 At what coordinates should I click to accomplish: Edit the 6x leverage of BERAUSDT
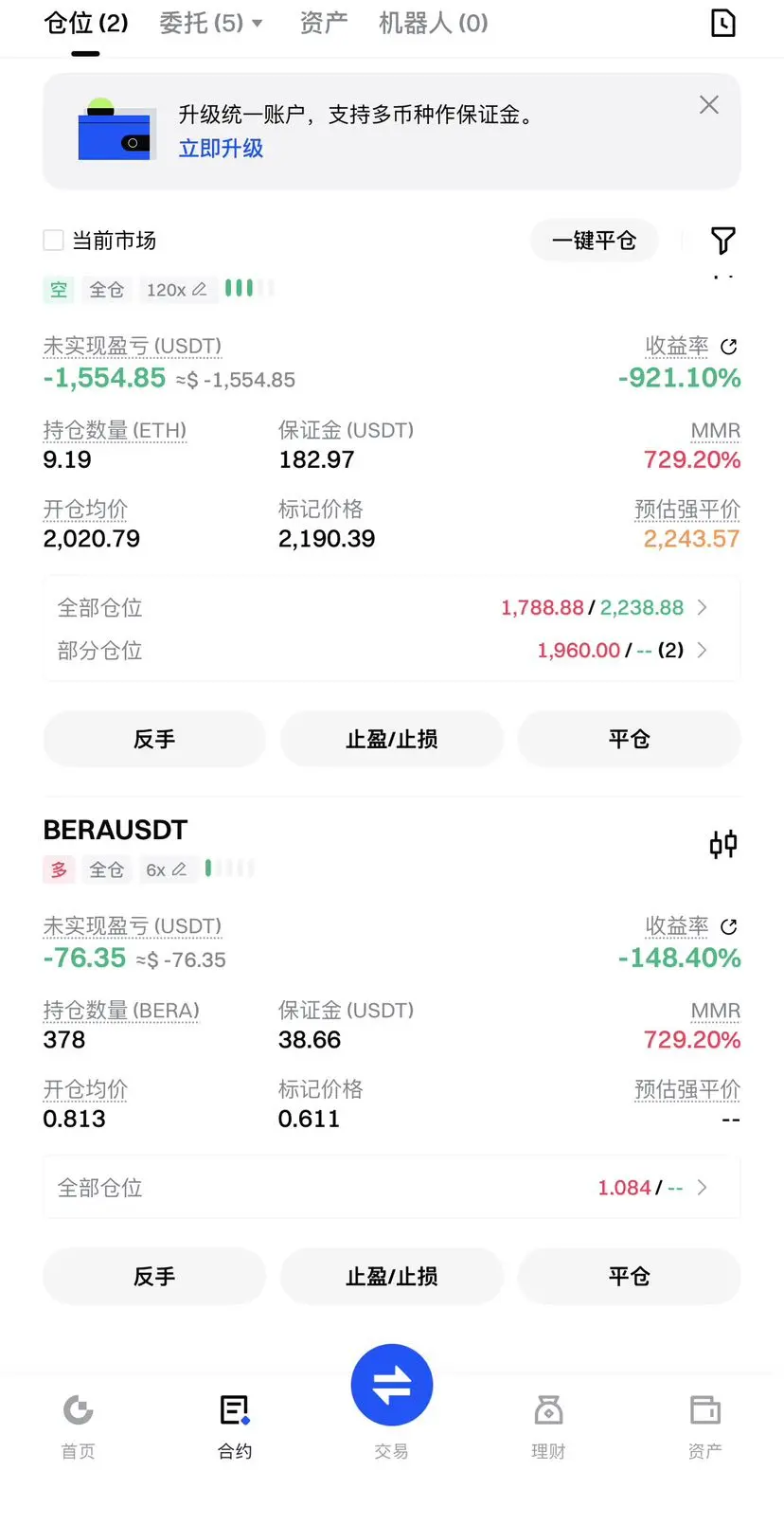pyautogui.click(x=167, y=870)
